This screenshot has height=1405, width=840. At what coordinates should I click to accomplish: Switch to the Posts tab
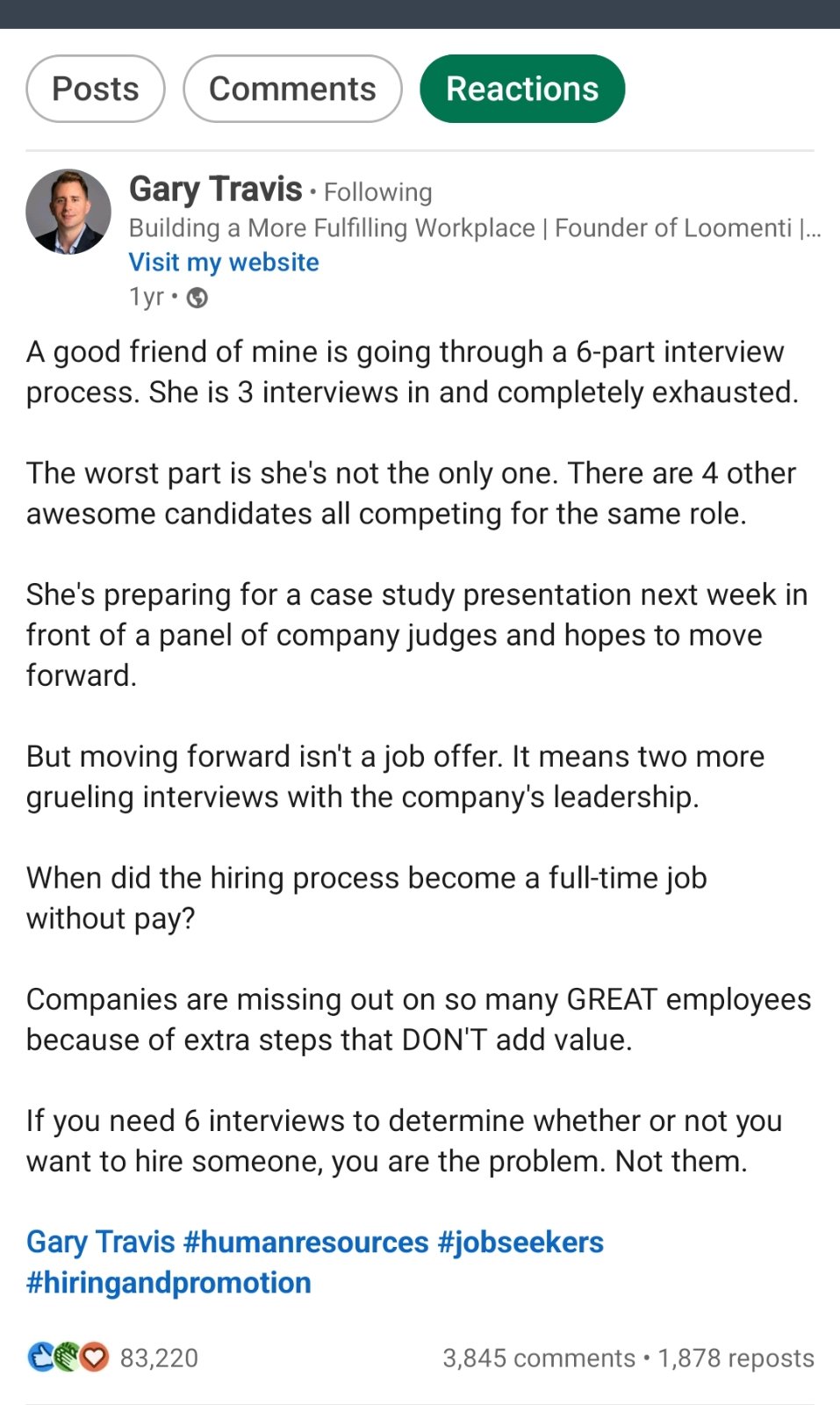coord(95,89)
